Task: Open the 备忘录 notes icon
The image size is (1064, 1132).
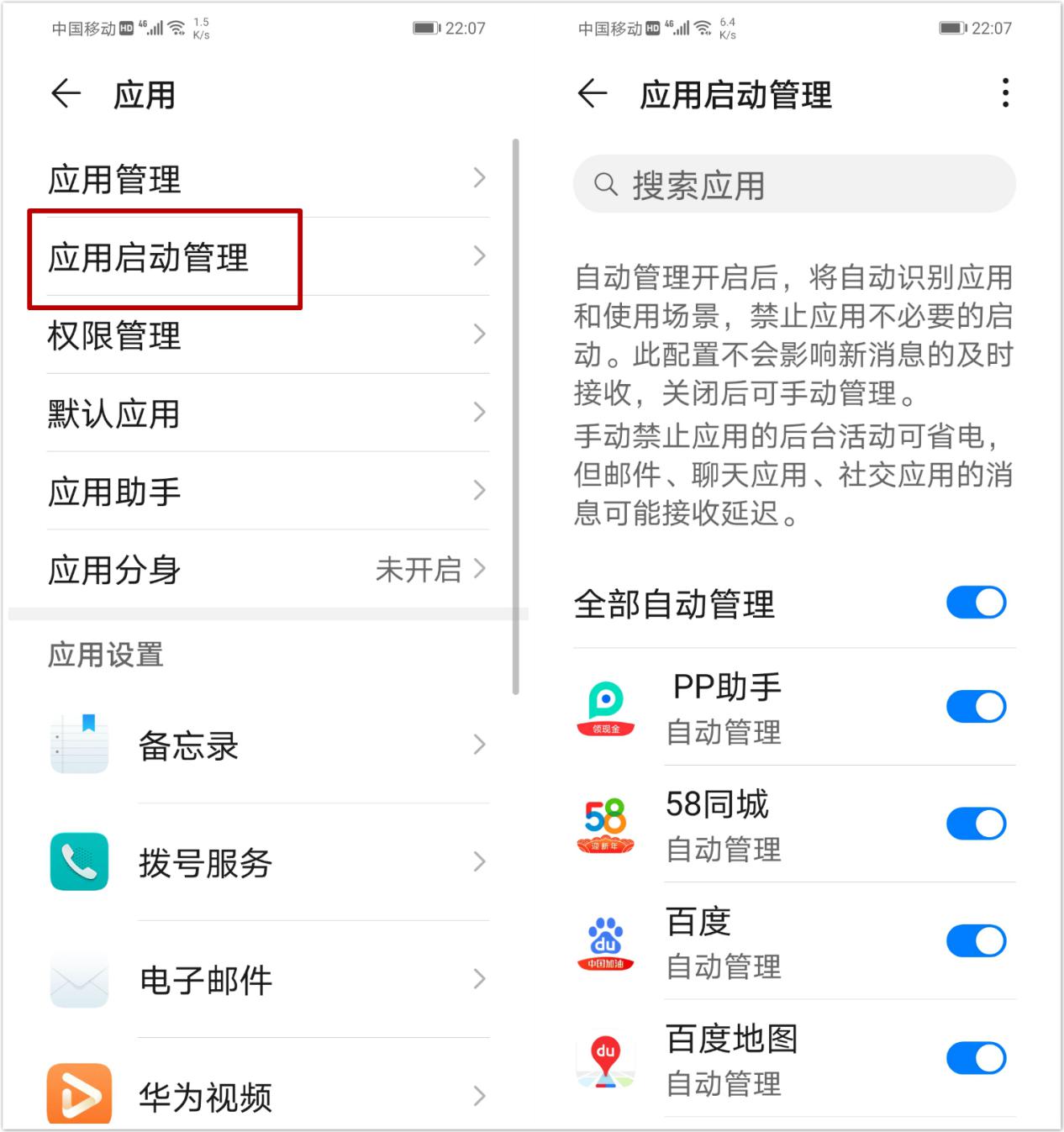Action: (78, 743)
